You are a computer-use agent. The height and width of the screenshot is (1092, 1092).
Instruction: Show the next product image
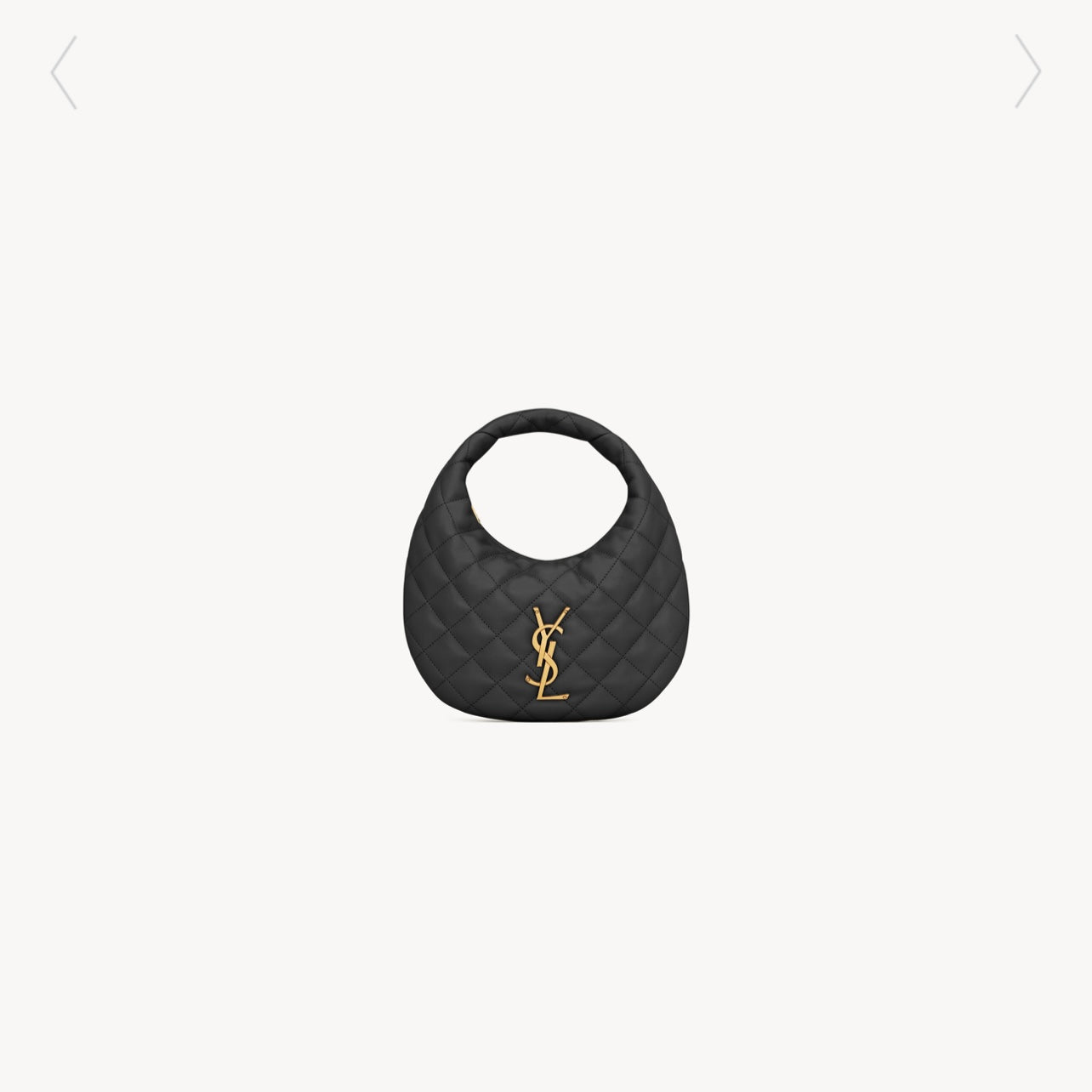[x=1027, y=72]
